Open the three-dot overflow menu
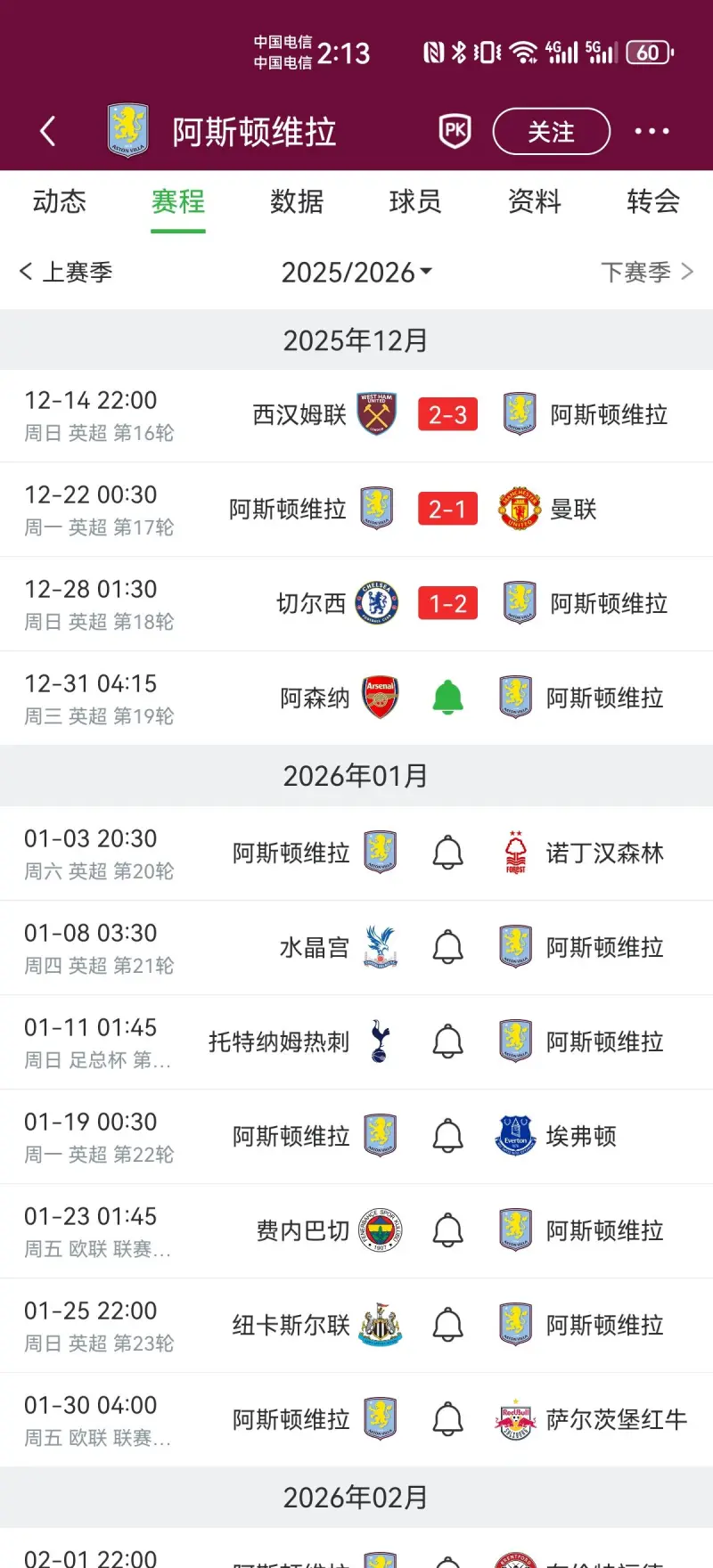713x1568 pixels. [652, 132]
